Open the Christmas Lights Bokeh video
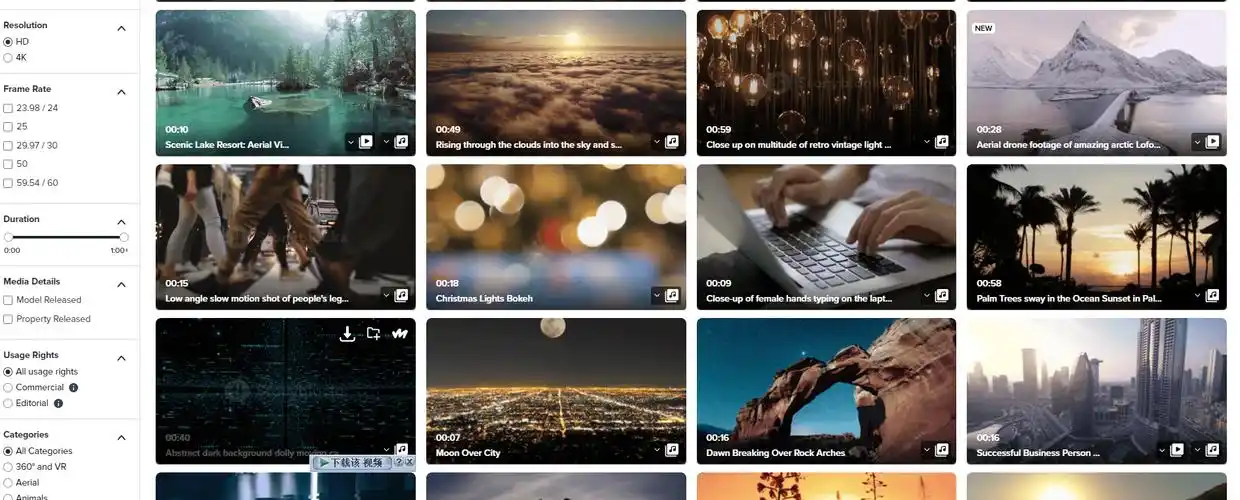This screenshot has height=500, width=1240. [x=555, y=230]
